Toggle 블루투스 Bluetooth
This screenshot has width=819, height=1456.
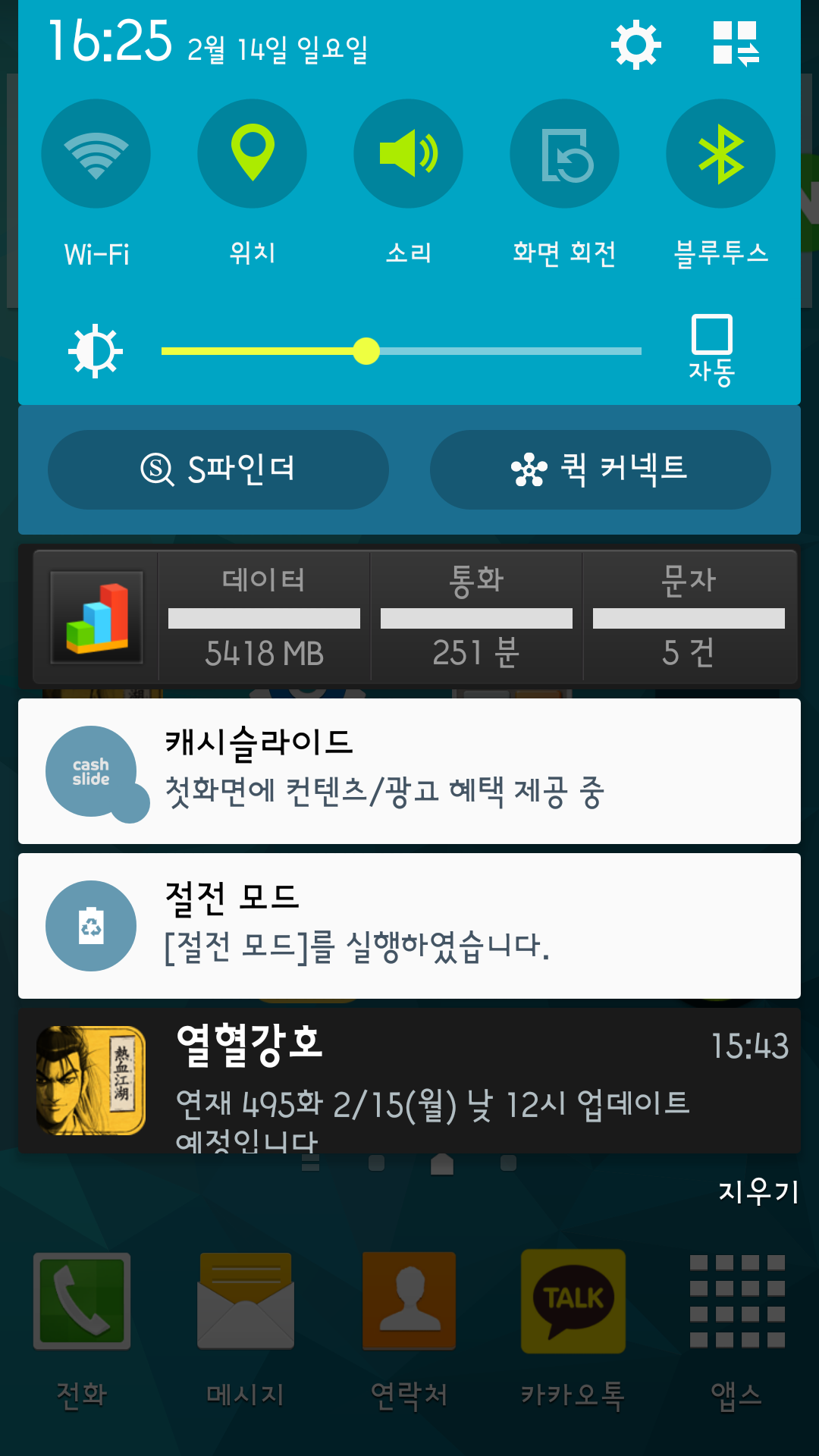pyautogui.click(x=720, y=154)
